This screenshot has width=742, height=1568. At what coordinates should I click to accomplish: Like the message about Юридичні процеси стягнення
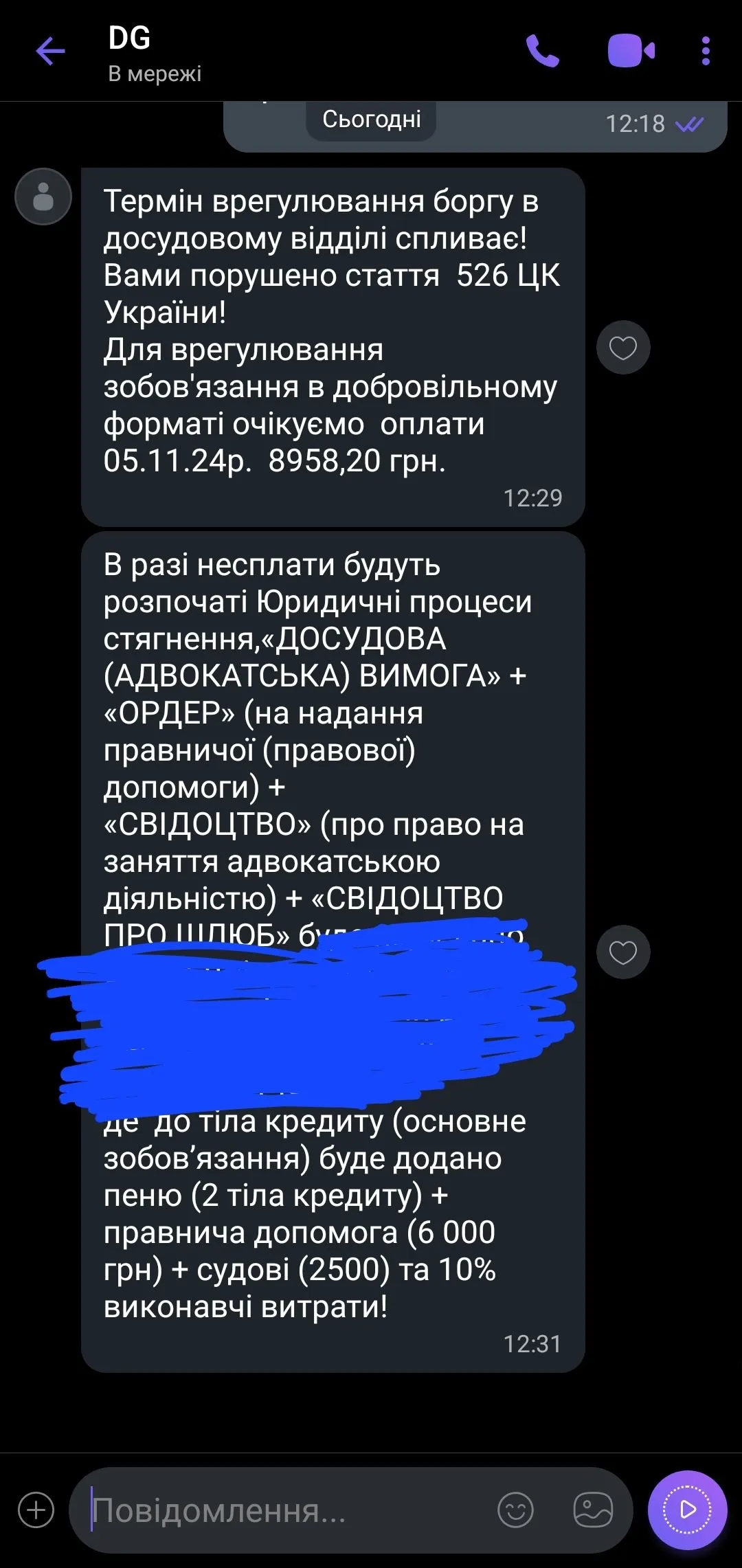[623, 952]
